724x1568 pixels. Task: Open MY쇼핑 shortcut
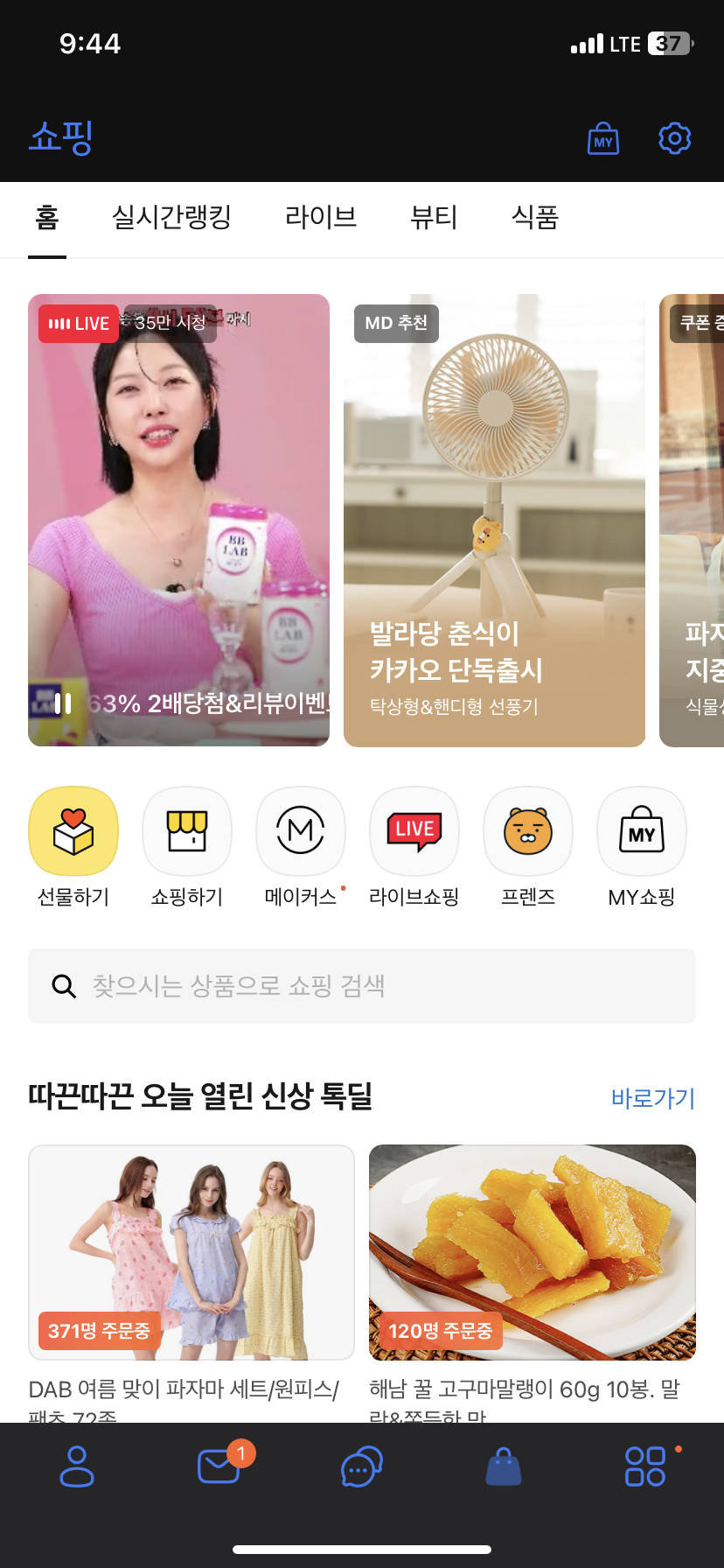(x=642, y=832)
